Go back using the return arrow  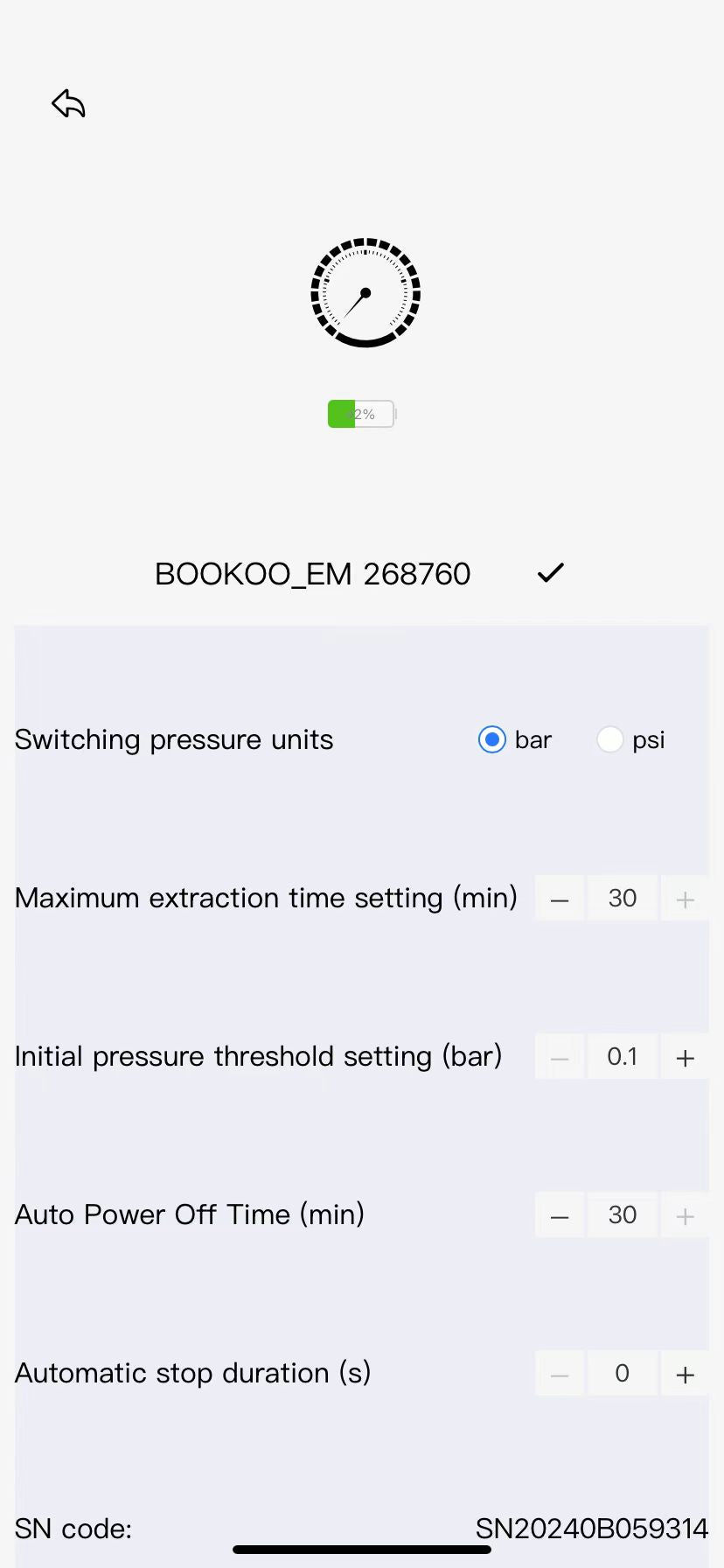(68, 103)
